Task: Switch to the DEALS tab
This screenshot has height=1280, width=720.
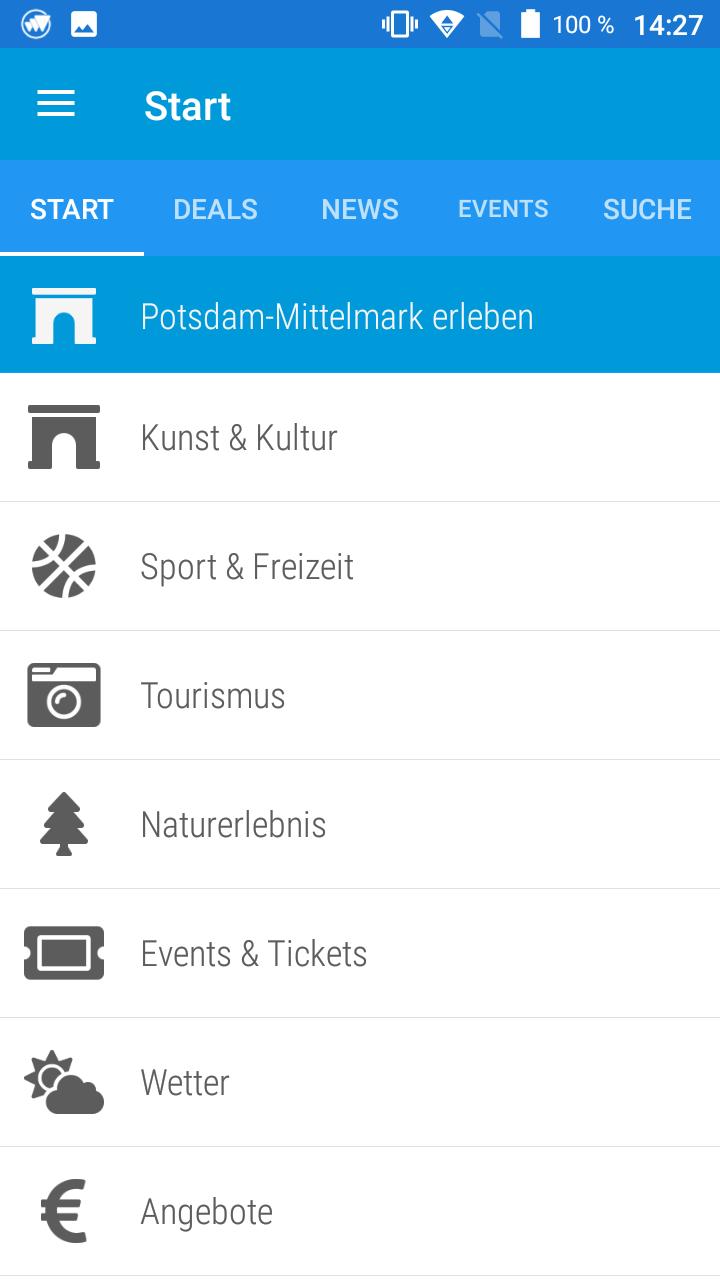Action: click(215, 209)
